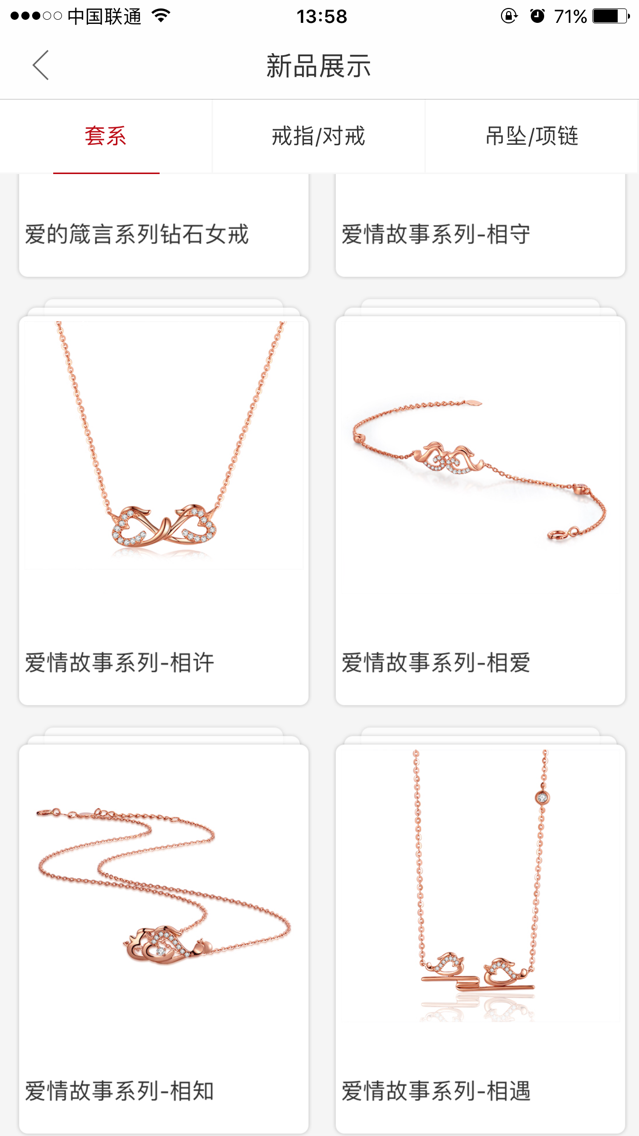Switch to the 戒指/对戒 tab
This screenshot has width=639, height=1136.
click(318, 136)
